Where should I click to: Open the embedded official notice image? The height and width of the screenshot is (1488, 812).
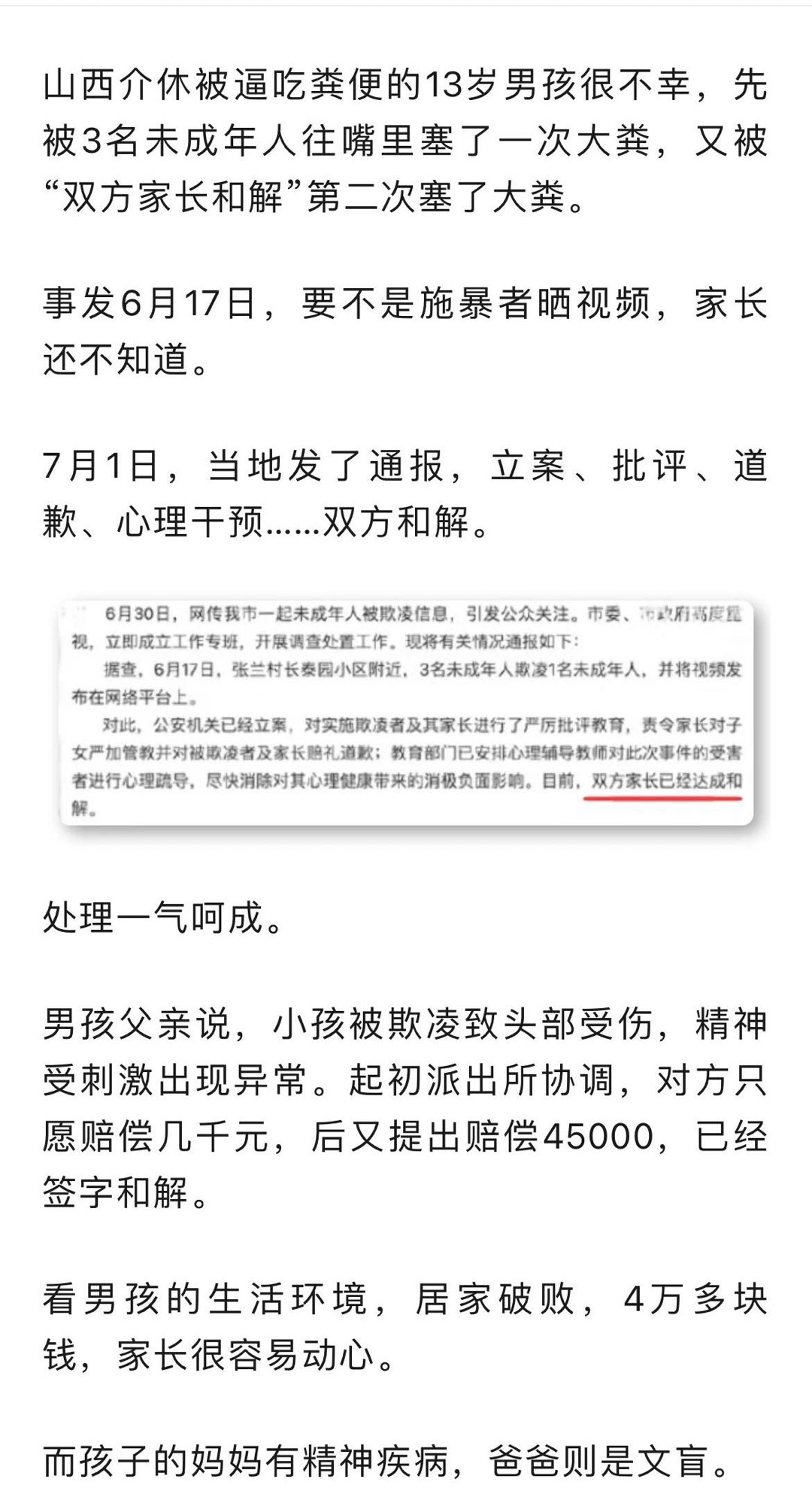406,711
